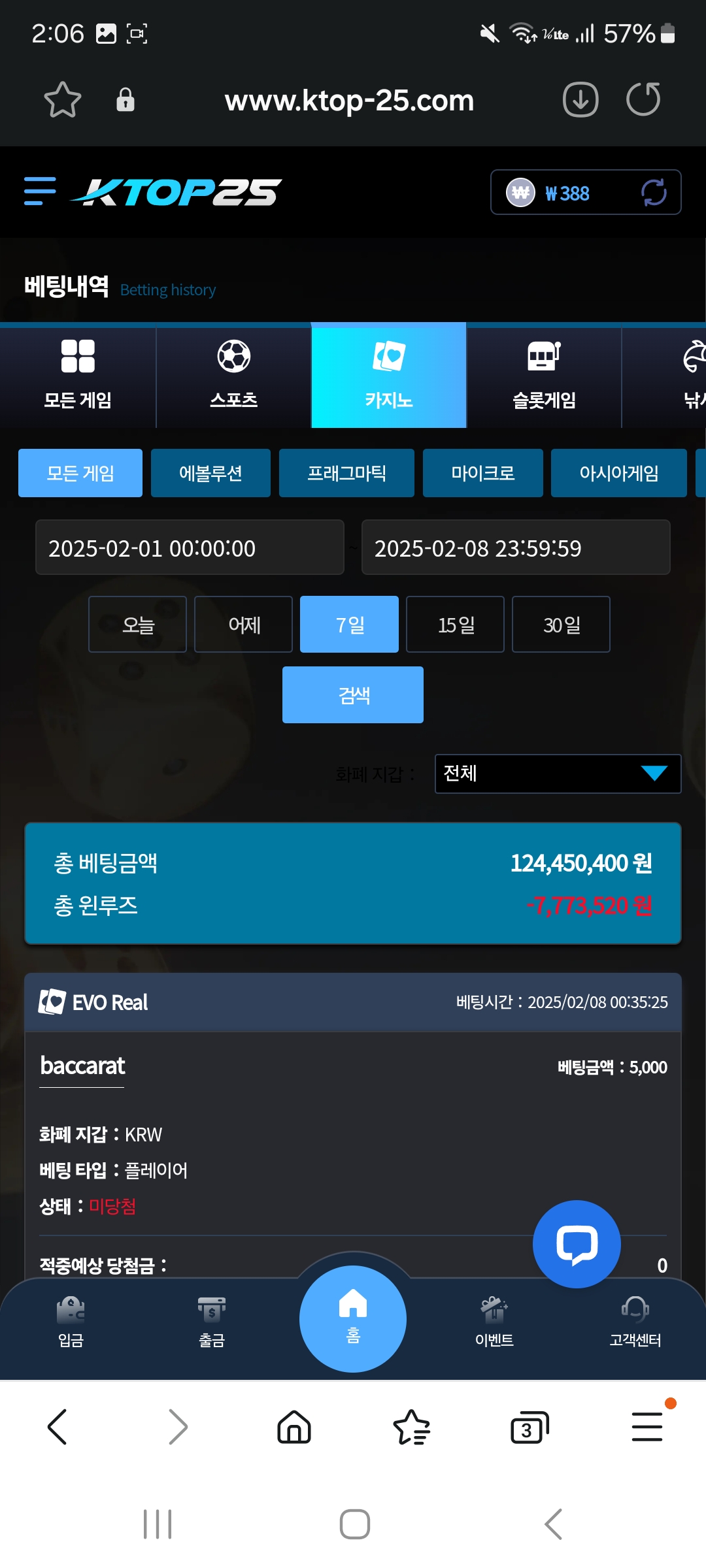Filter by 마이크로 provider
The width and height of the screenshot is (706, 1568).
coord(482,473)
